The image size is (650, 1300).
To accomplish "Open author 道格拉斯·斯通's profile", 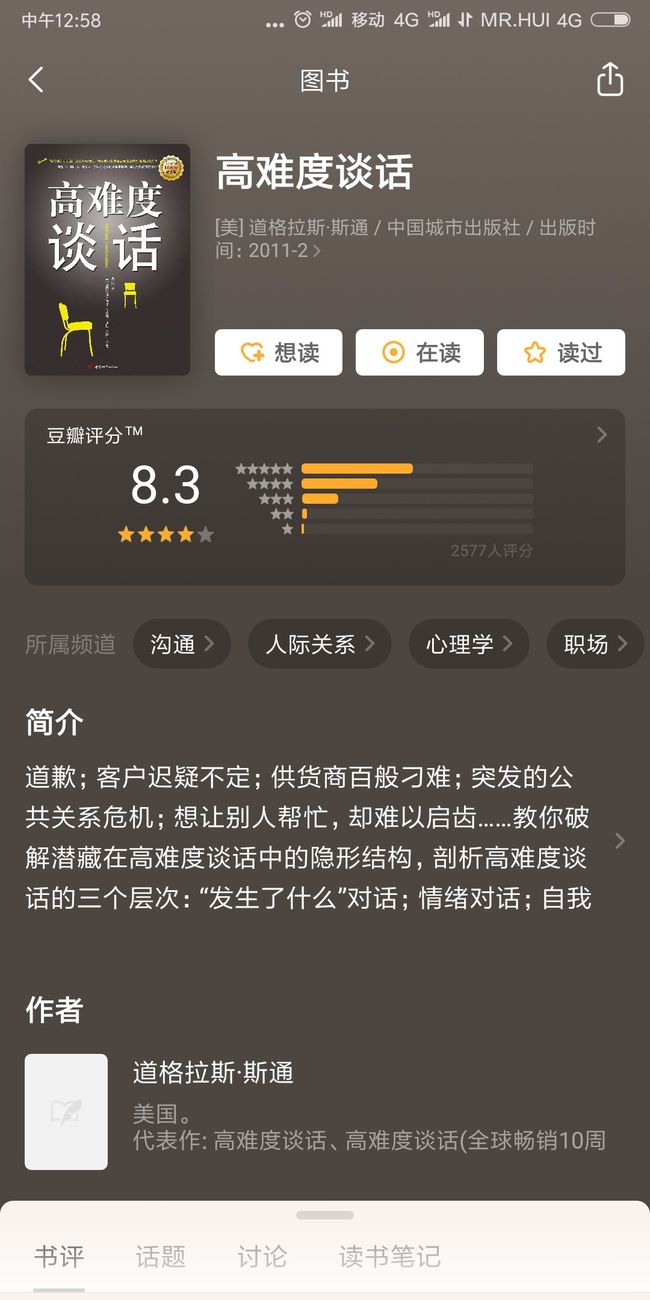I will [325, 1111].
